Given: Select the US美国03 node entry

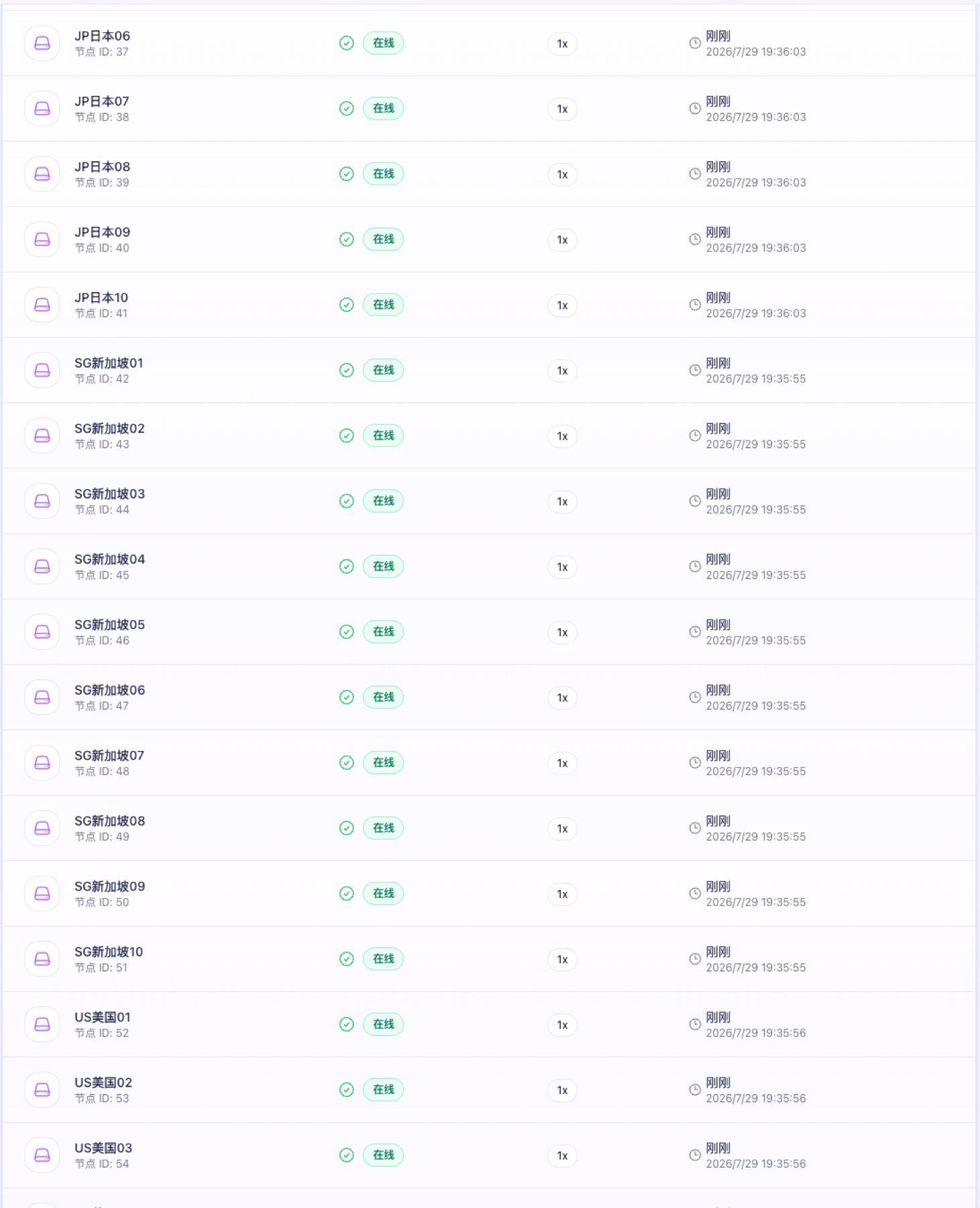Looking at the screenshot, I should [489, 1156].
